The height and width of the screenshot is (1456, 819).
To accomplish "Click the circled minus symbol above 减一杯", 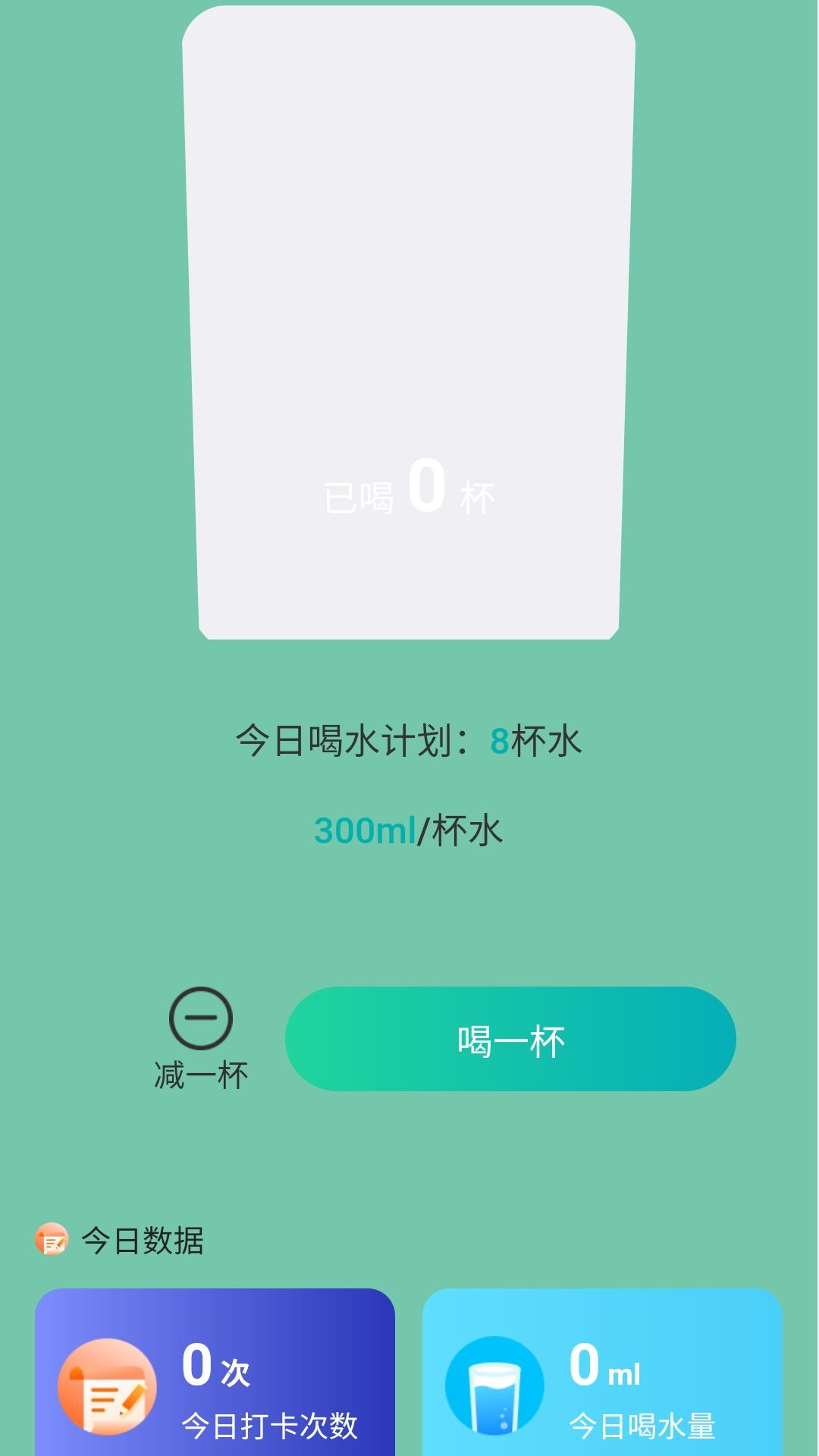I will coord(202,1016).
